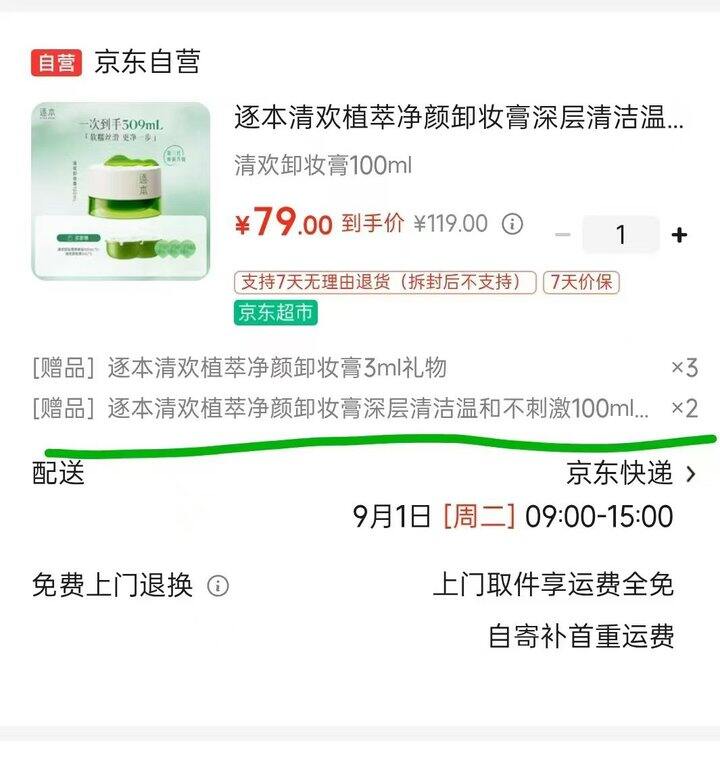Increase quantity with the plus button
This screenshot has height=763, width=720.
(x=679, y=235)
